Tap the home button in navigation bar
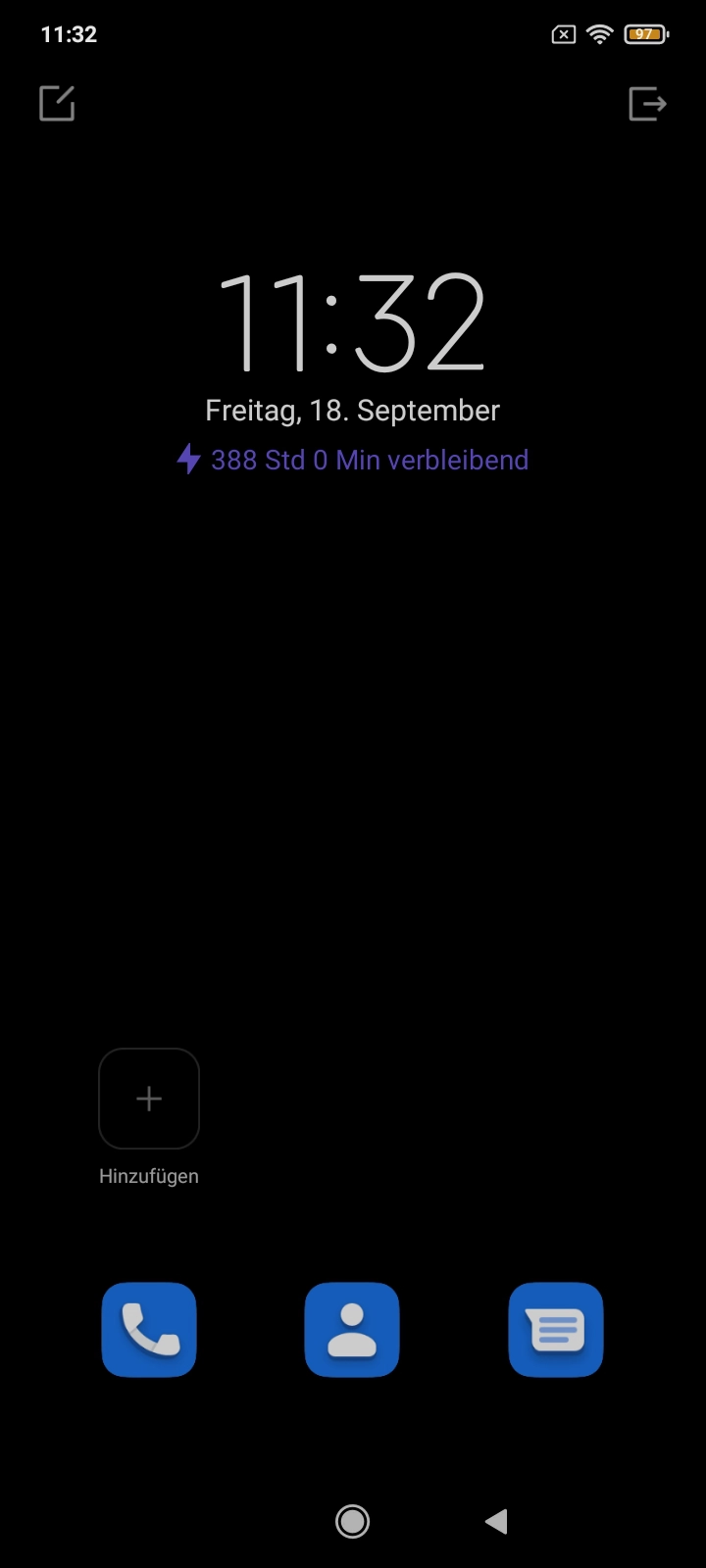 pos(352,1521)
